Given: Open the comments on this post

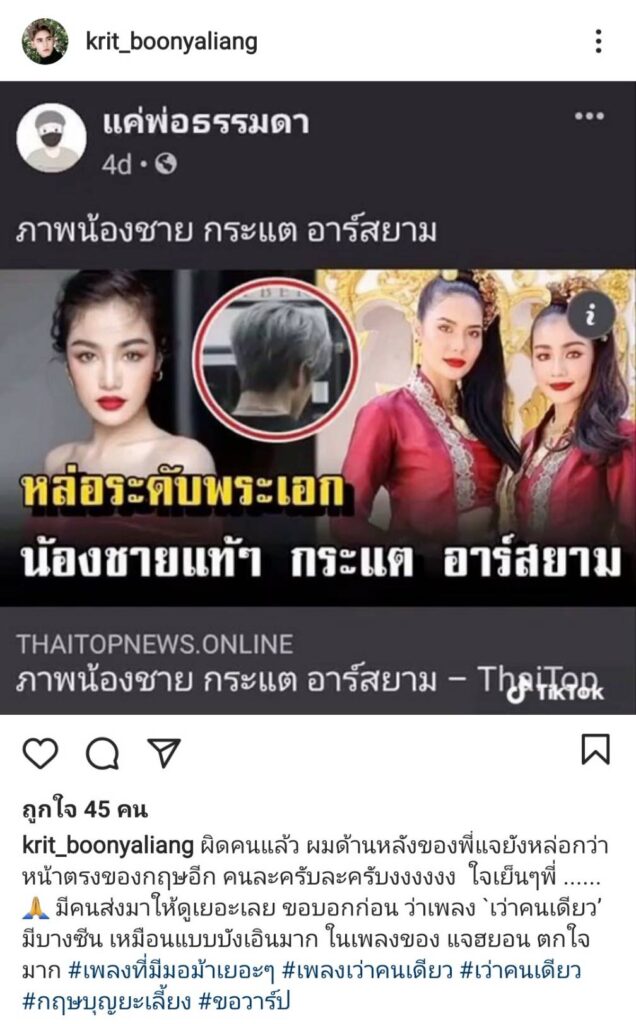Looking at the screenshot, I should pyautogui.click(x=102, y=752).
